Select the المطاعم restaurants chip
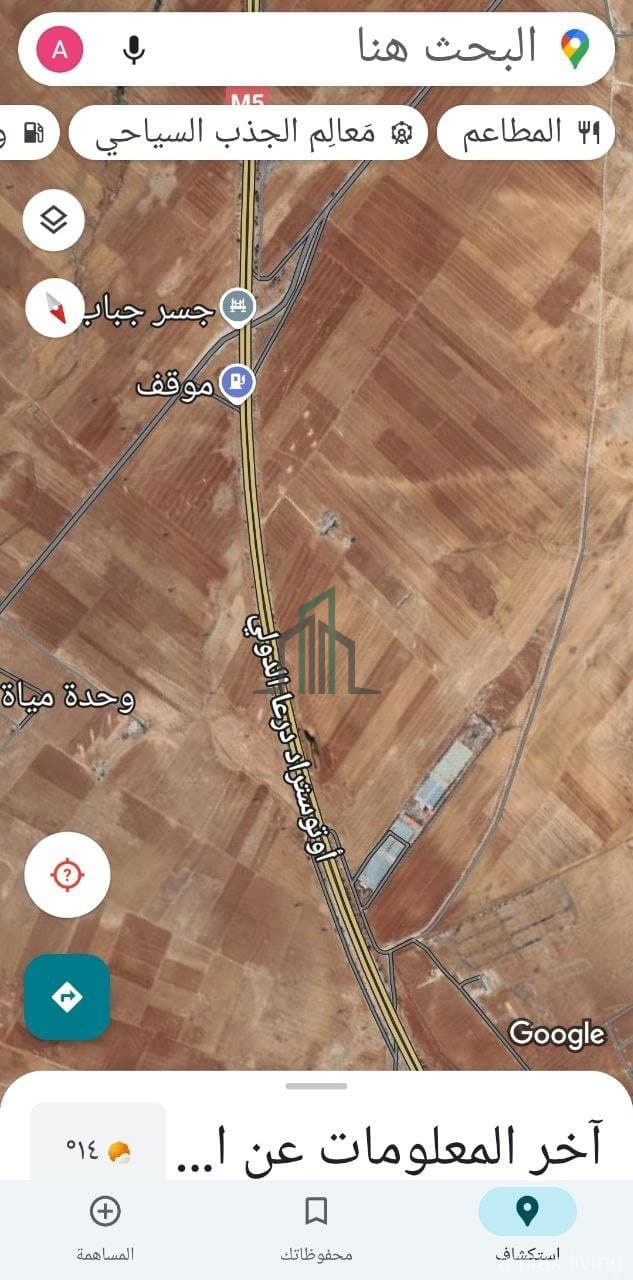 tap(526, 133)
